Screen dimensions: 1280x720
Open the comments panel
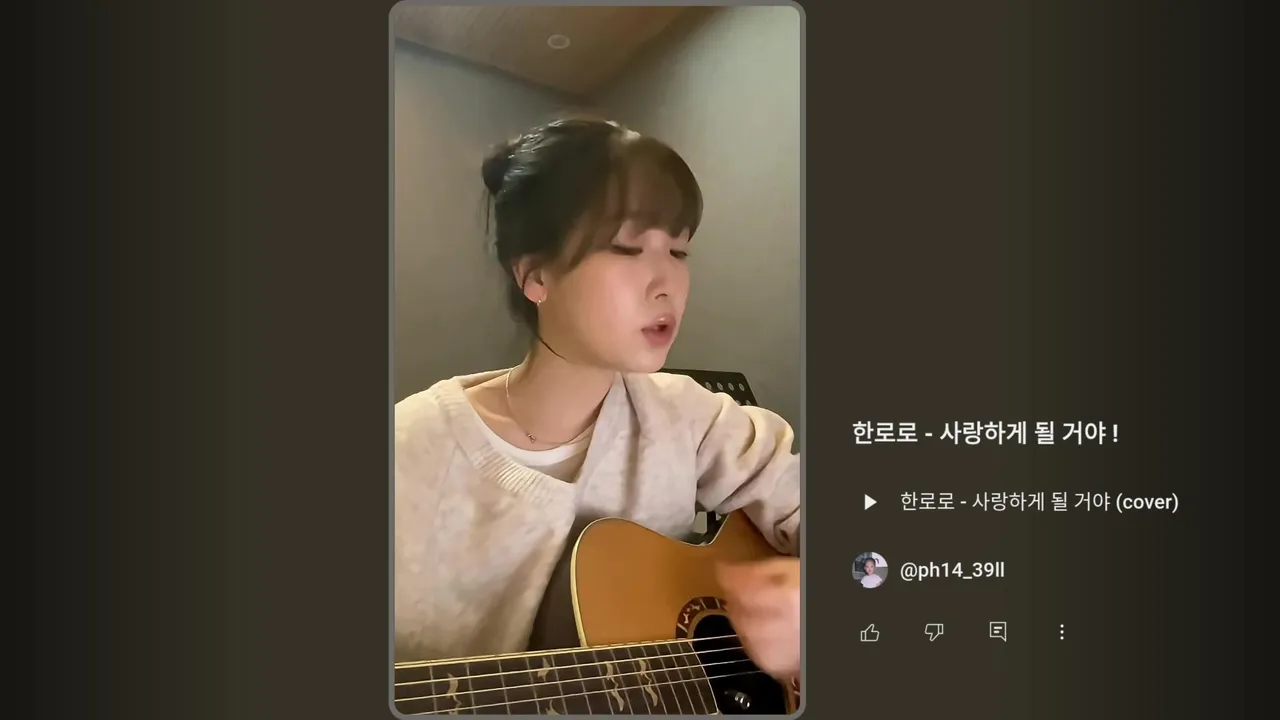pos(998,632)
